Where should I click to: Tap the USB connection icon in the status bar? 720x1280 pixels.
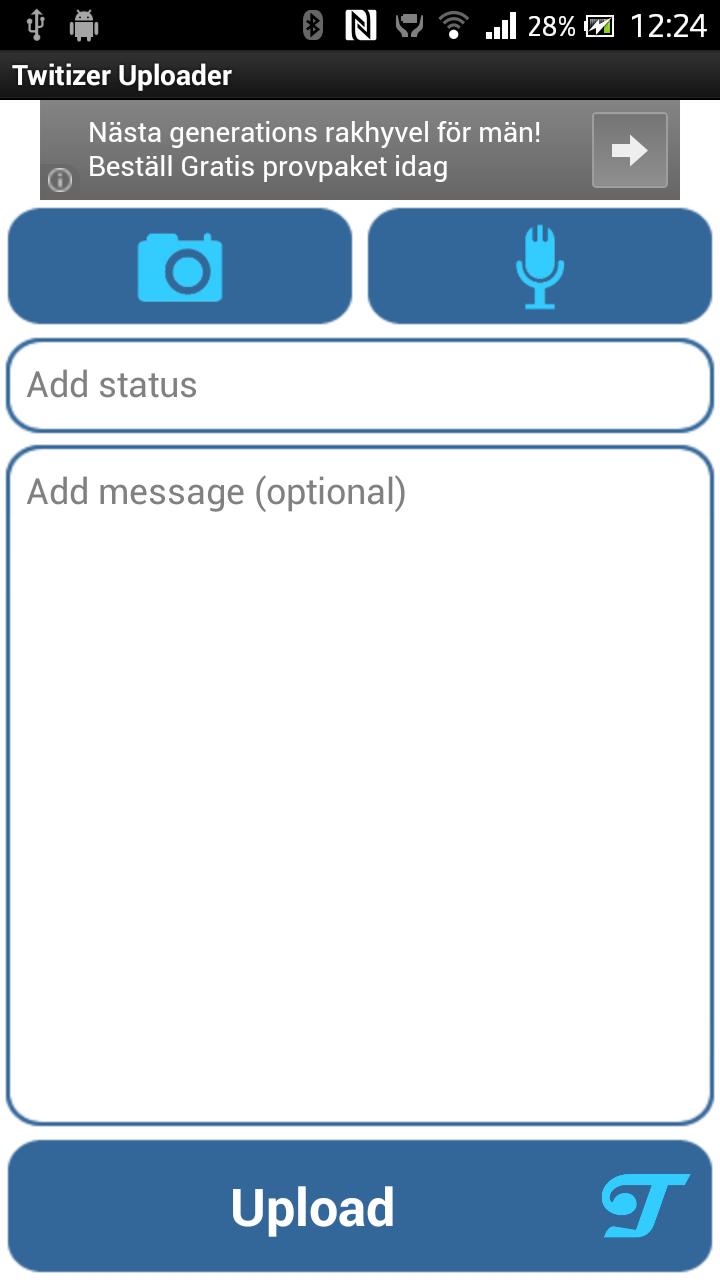35,24
